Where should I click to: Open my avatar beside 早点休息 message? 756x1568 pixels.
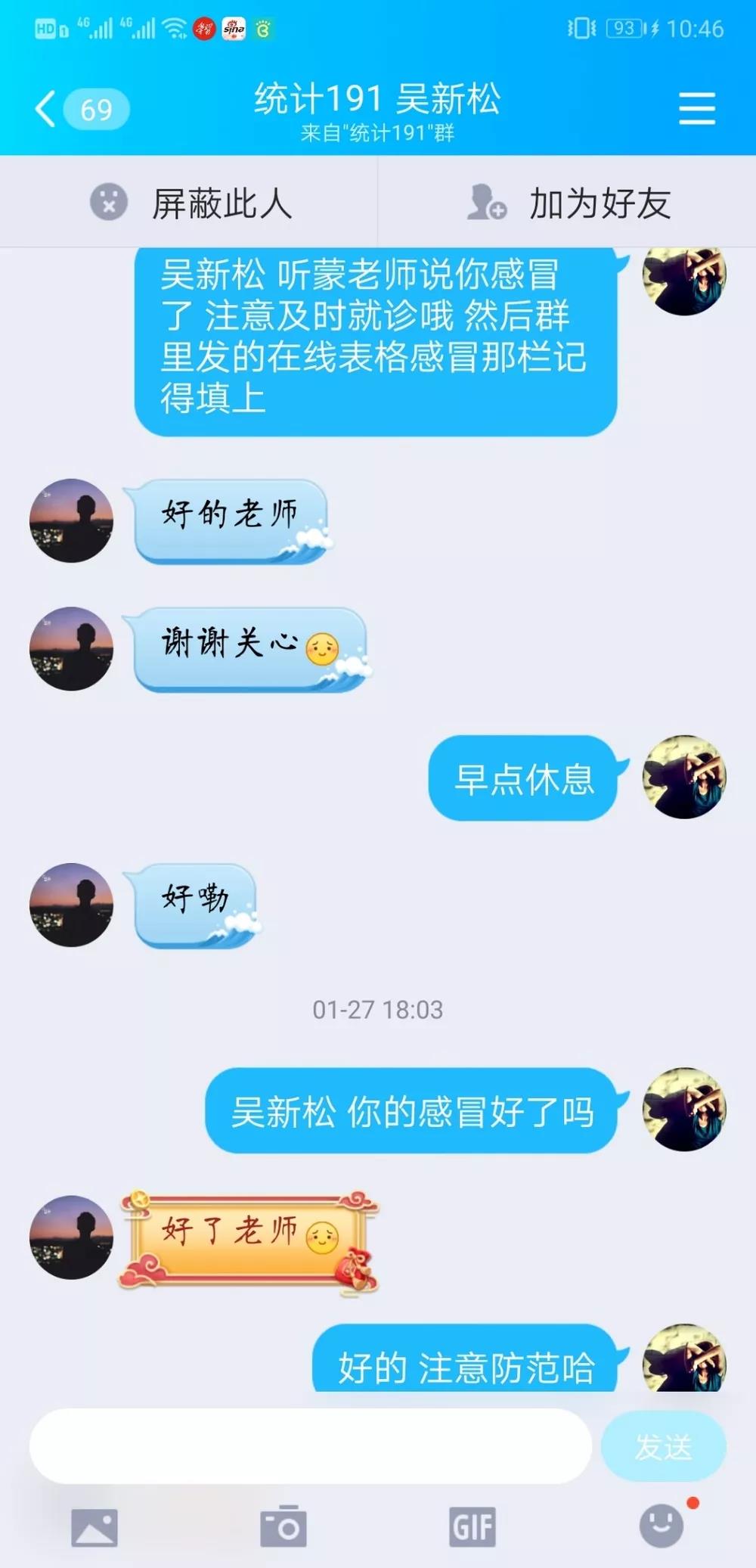(683, 777)
